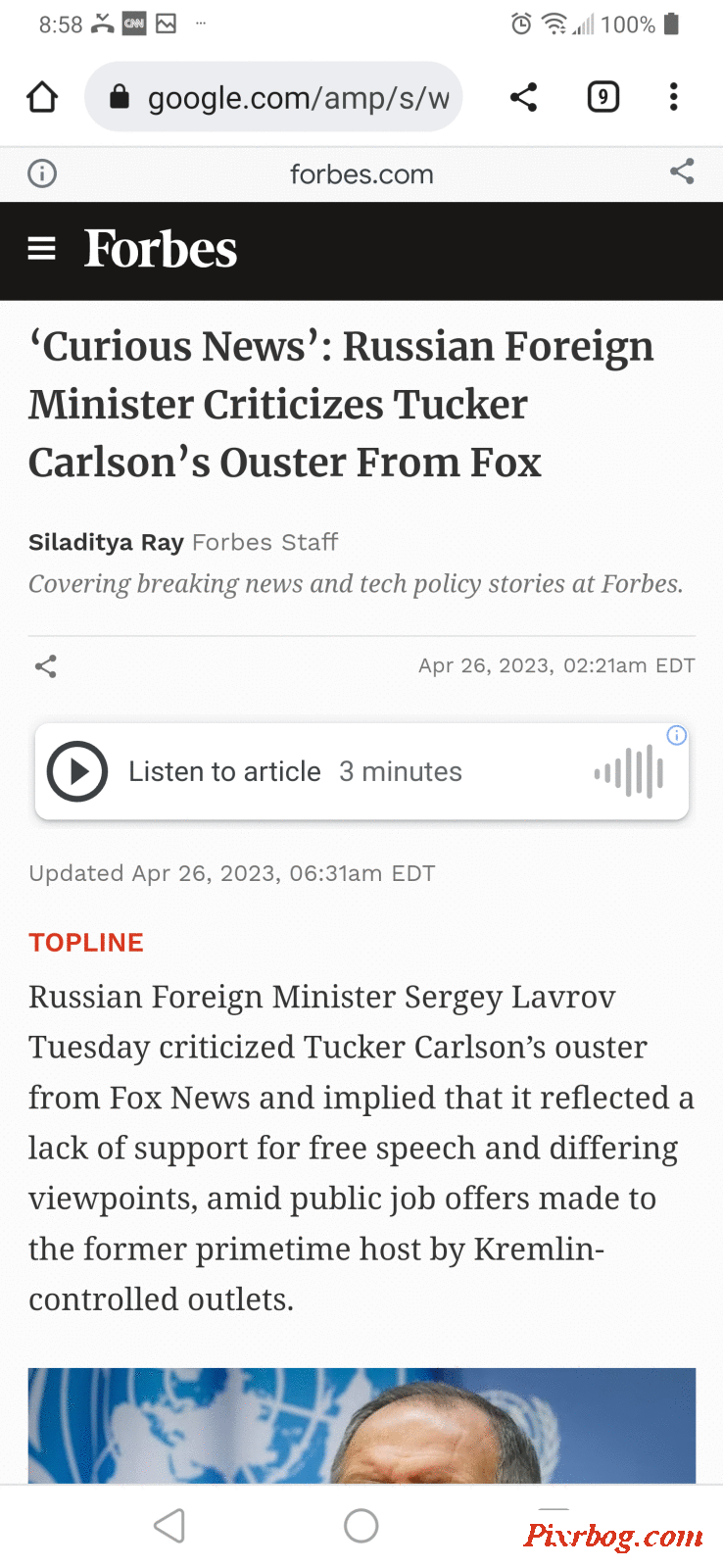Image resolution: width=723 pixels, height=1568 pixels.
Task: Share the article using the icon below byline
Action: coord(46,666)
